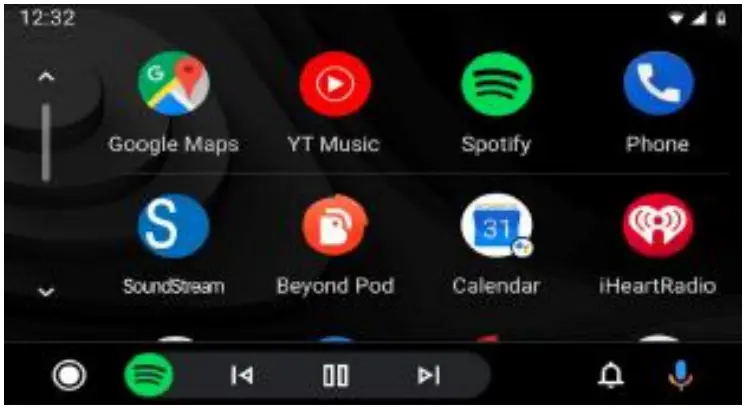Tap the down arrow on the scroll bar
The height and width of the screenshot is (409, 747).
[x=46, y=292]
